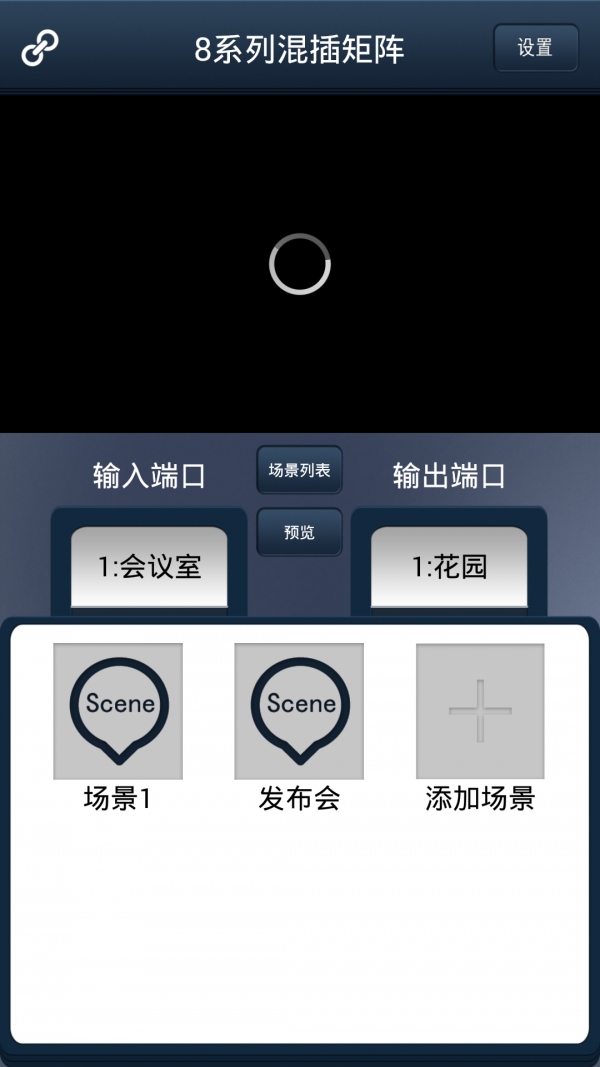Select output port 1:花园
Screen dimensions: 600x1067
[449, 567]
